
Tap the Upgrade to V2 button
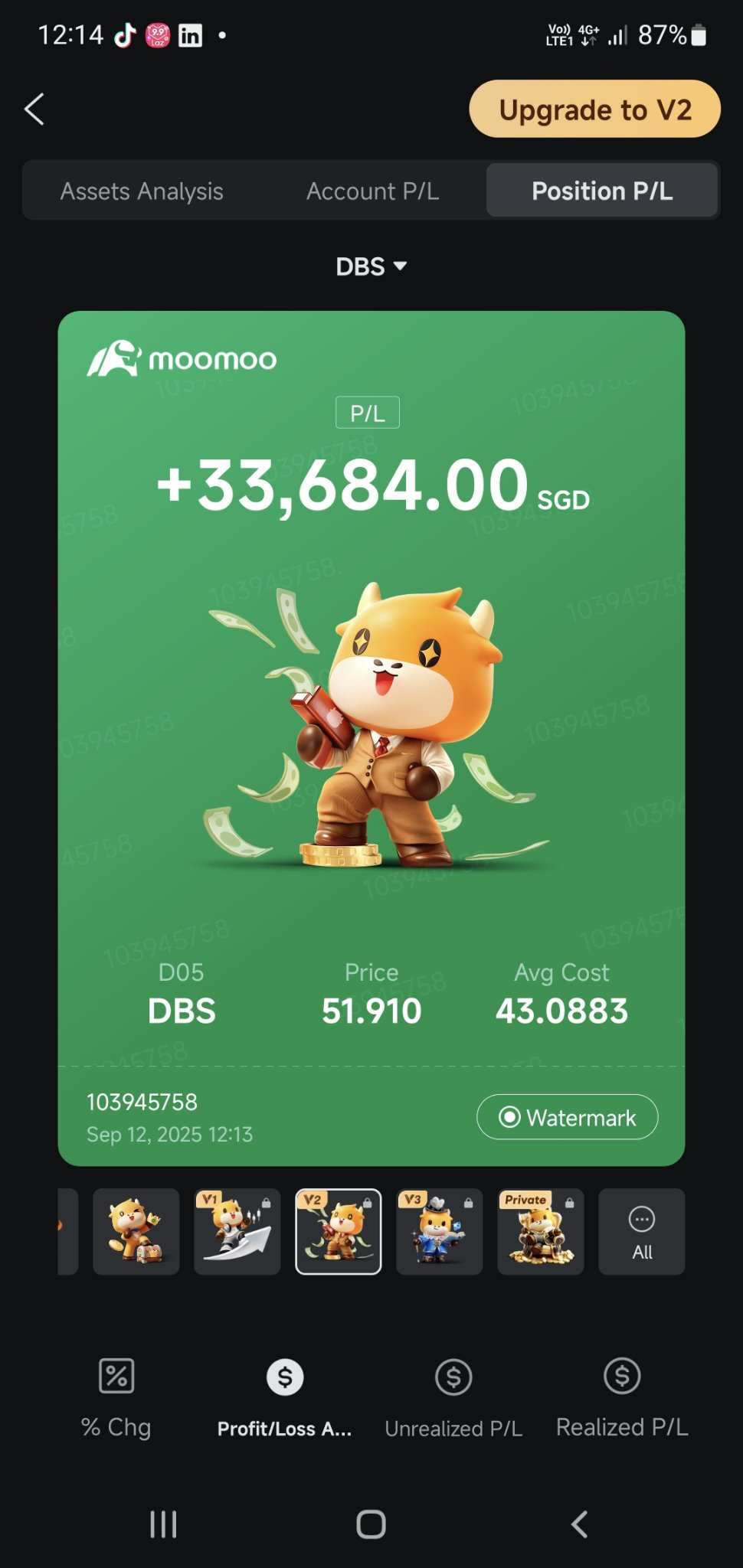point(594,109)
